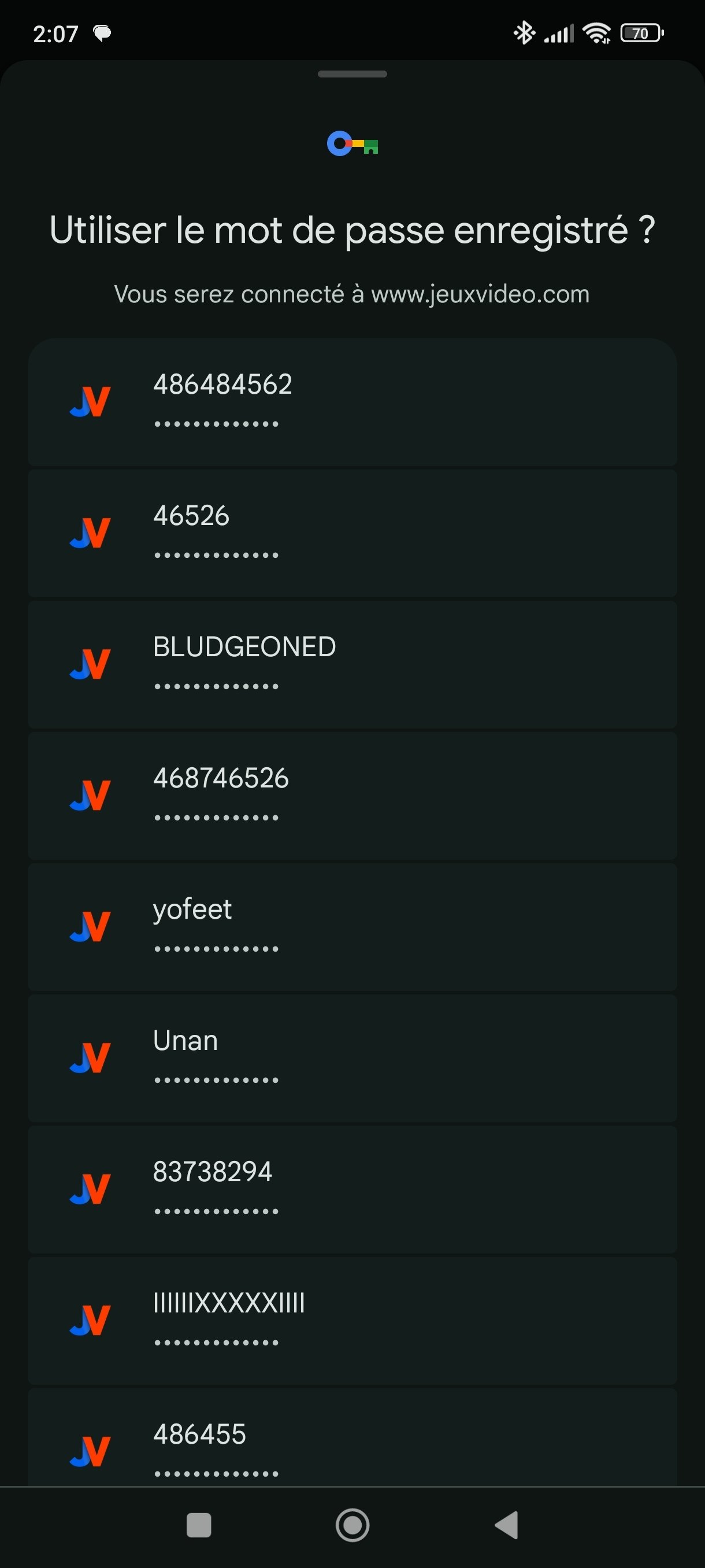The image size is (705, 1568).
Task: Select the Unan account entry
Action: (x=352, y=1059)
